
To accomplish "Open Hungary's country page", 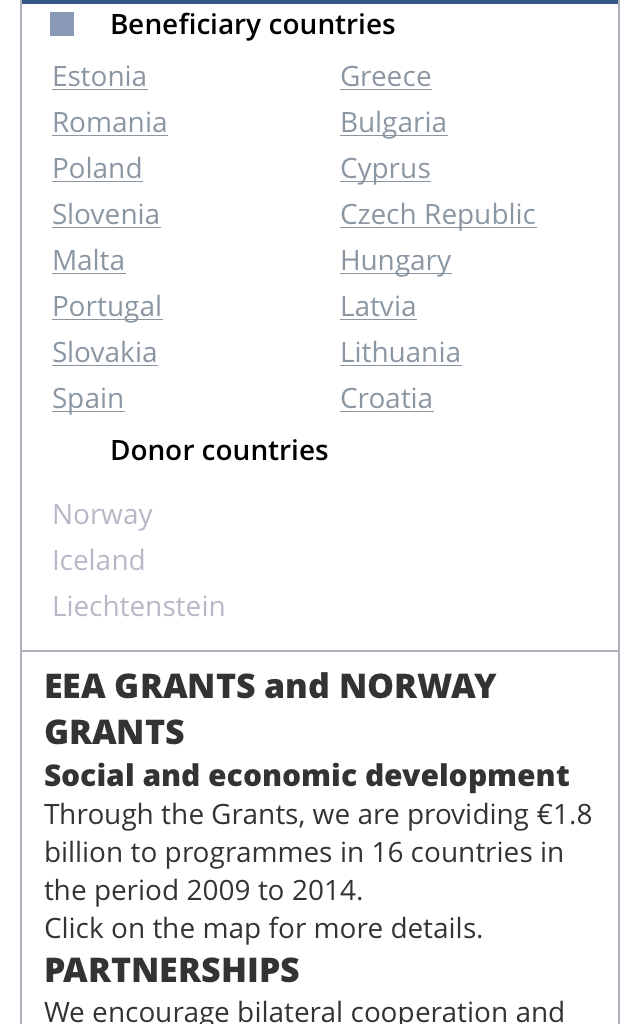I will tap(395, 260).
